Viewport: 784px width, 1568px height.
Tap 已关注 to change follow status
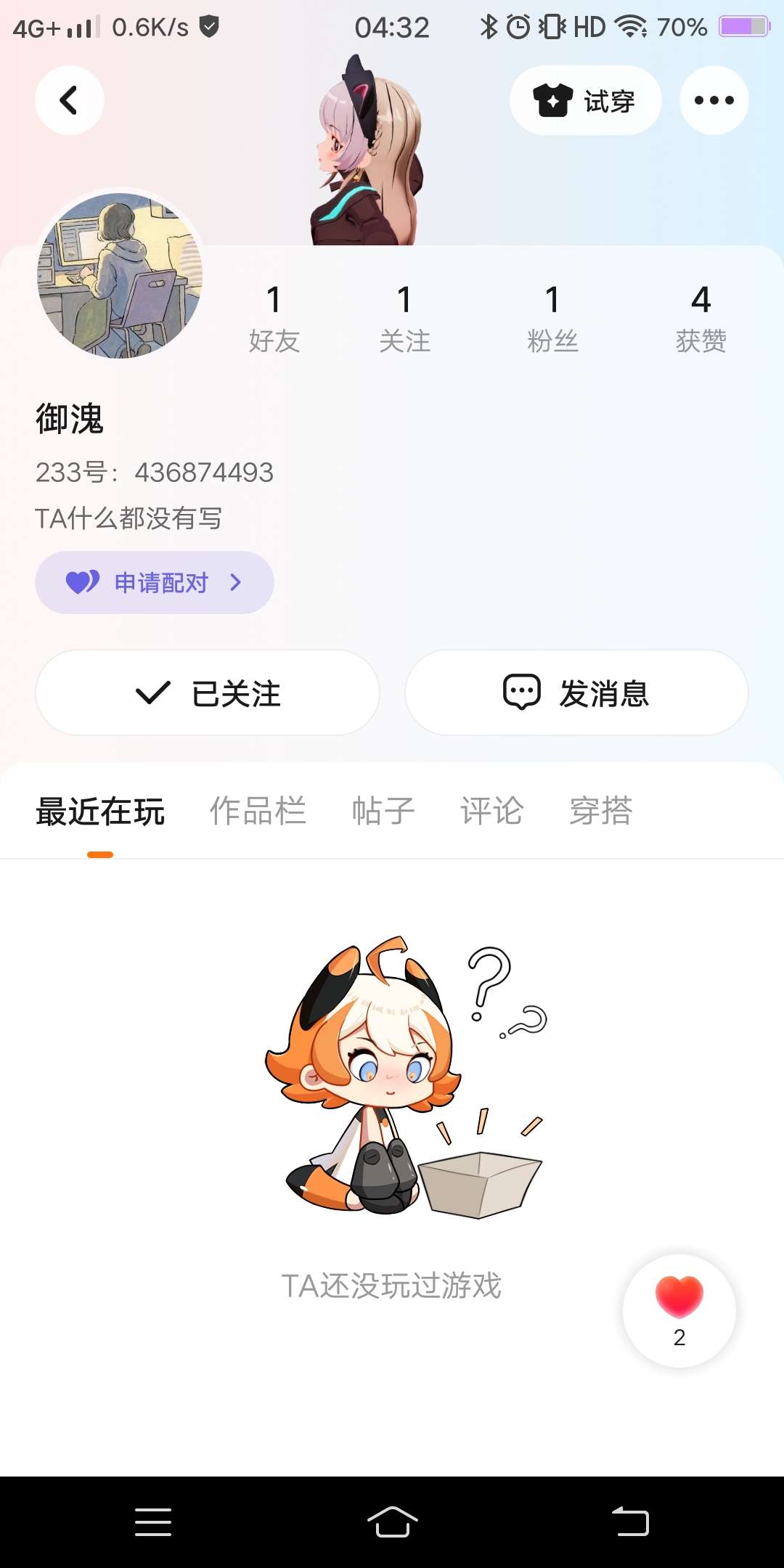208,693
